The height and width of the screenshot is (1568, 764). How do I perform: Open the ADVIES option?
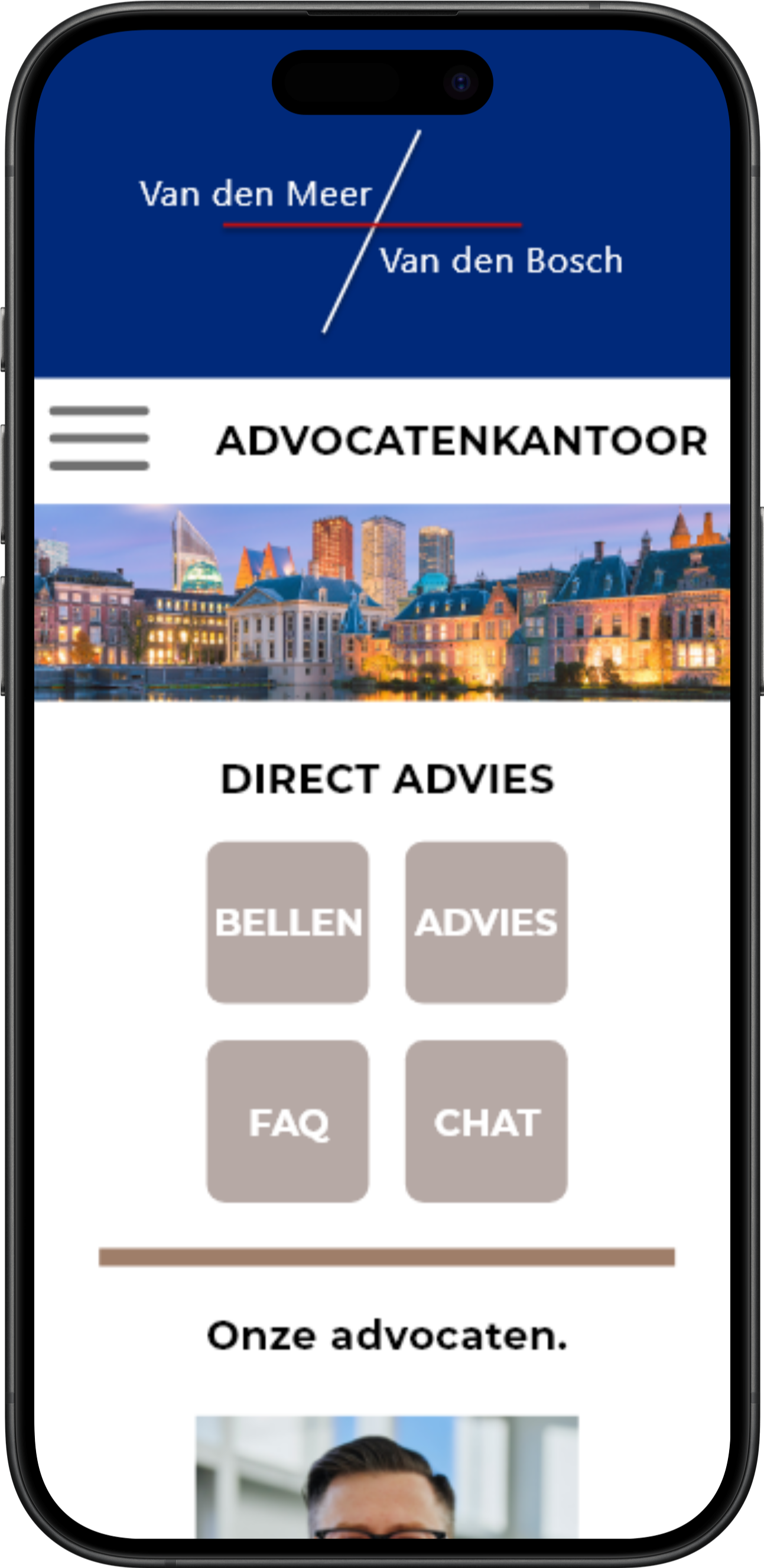tap(486, 921)
